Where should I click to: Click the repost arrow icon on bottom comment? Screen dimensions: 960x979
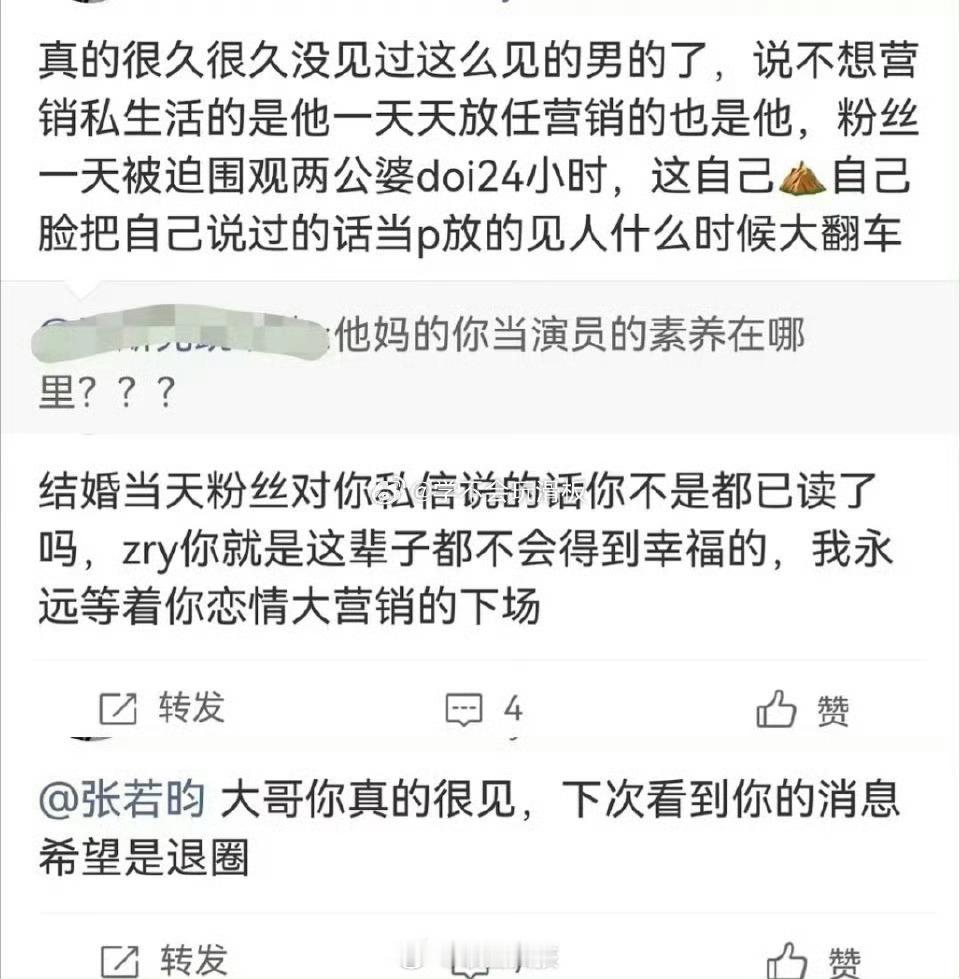(x=117, y=958)
